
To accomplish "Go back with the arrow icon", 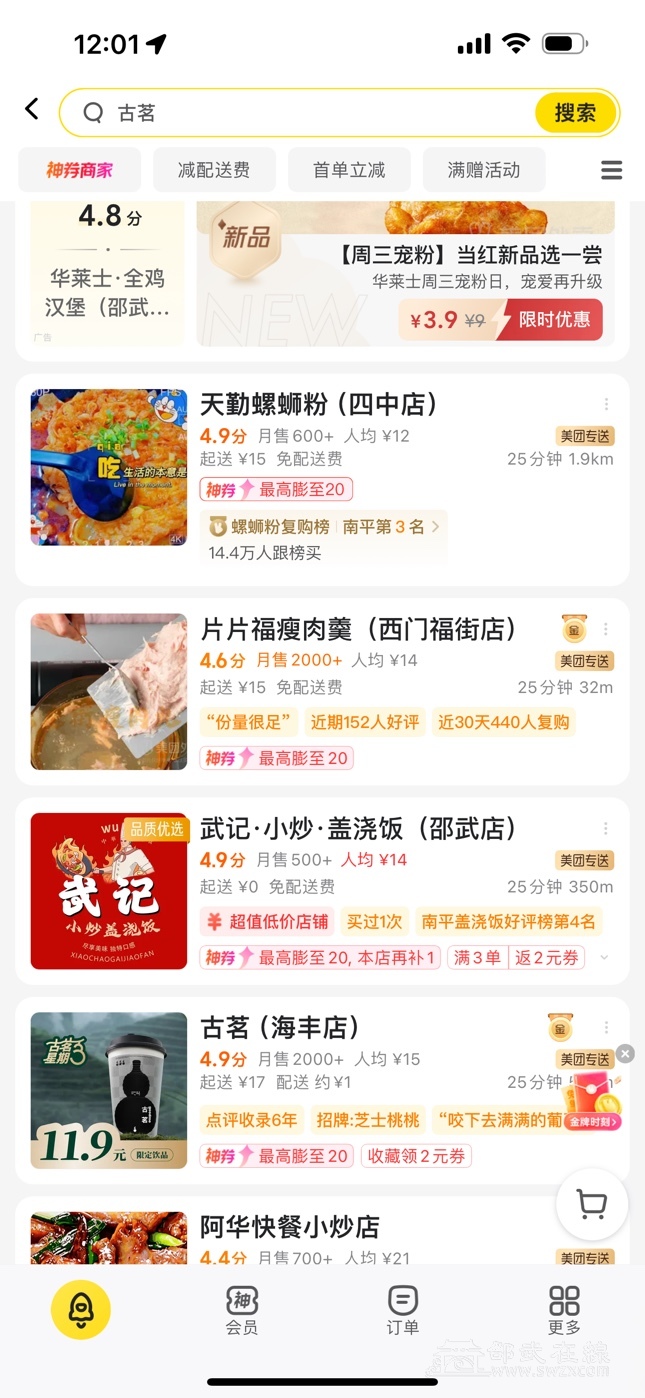I will click(32, 109).
